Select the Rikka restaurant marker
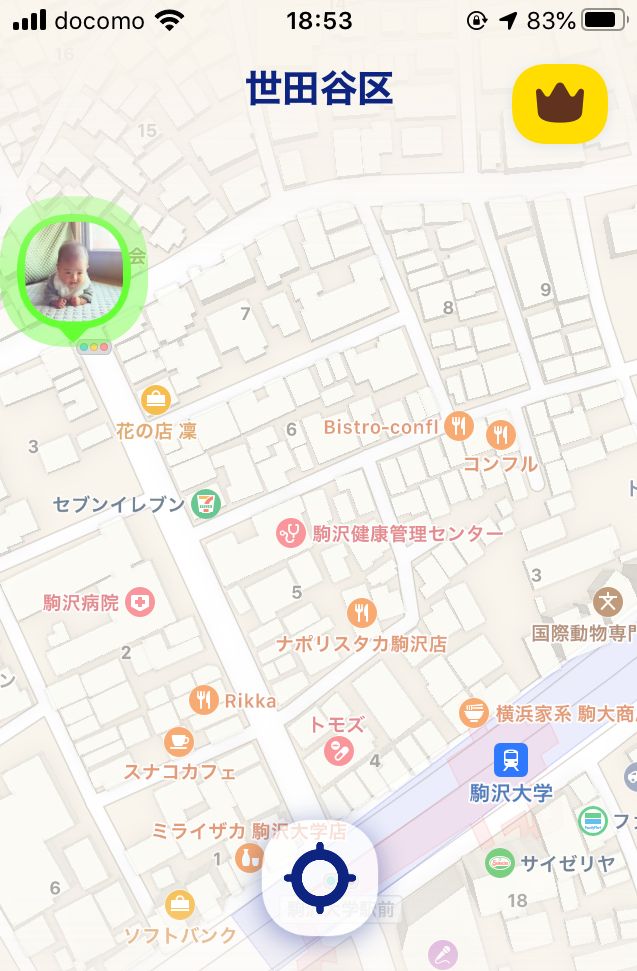The height and width of the screenshot is (971, 637). [x=204, y=700]
